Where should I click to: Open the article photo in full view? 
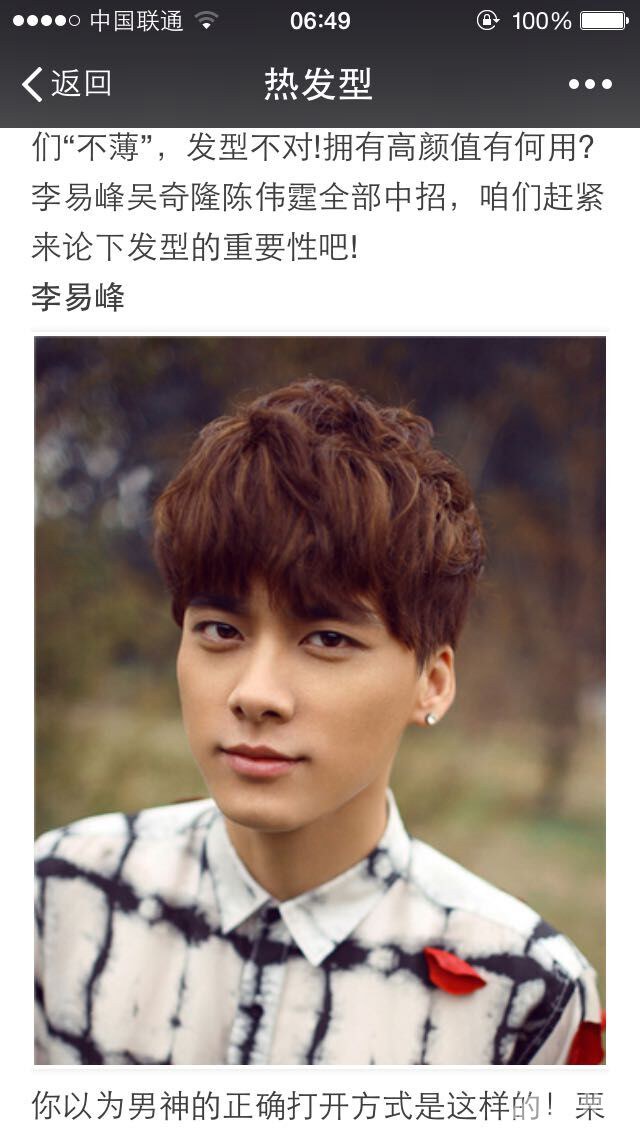(320, 700)
